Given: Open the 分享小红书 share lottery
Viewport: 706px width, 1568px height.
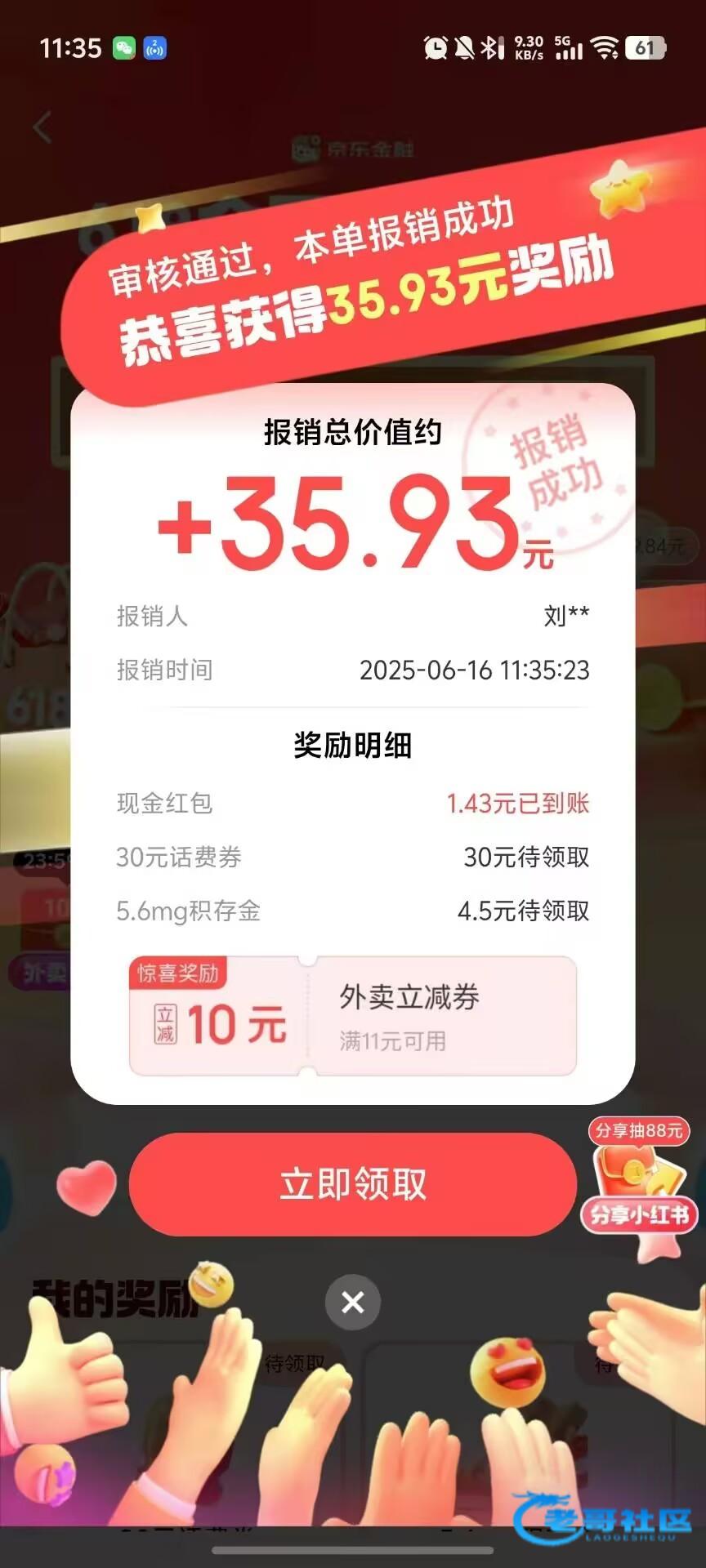Looking at the screenshot, I should pos(639,1192).
